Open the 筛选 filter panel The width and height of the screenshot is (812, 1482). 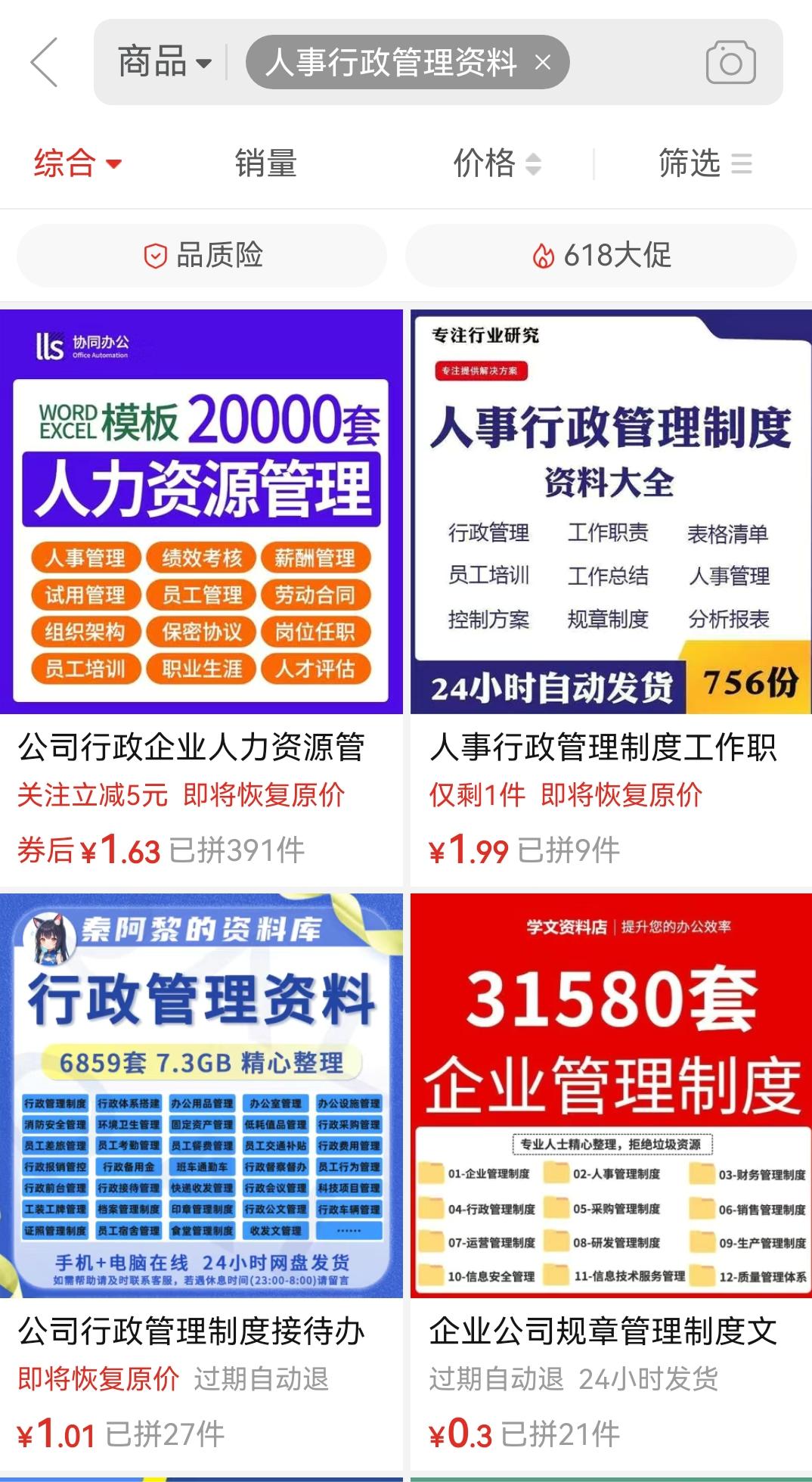tap(704, 163)
